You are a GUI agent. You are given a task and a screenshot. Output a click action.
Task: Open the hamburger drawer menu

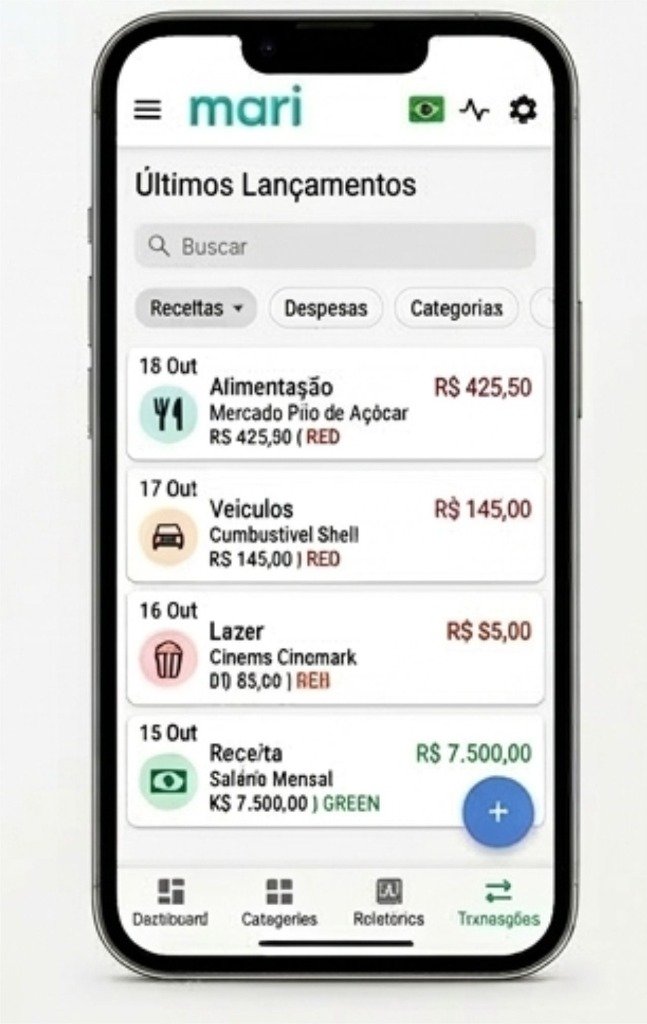coord(148,110)
